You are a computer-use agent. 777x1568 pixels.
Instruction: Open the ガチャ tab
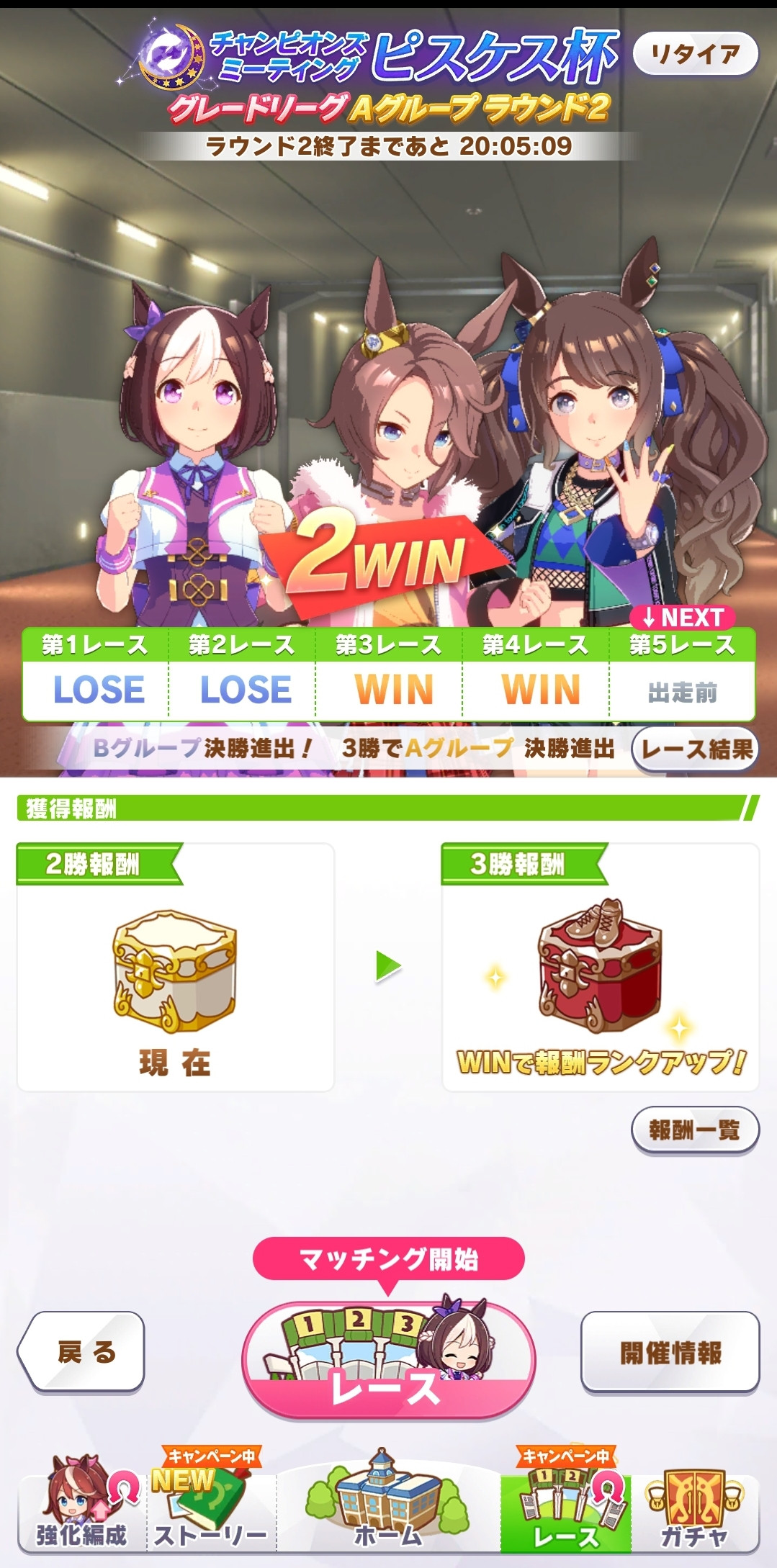pyautogui.click(x=695, y=1508)
